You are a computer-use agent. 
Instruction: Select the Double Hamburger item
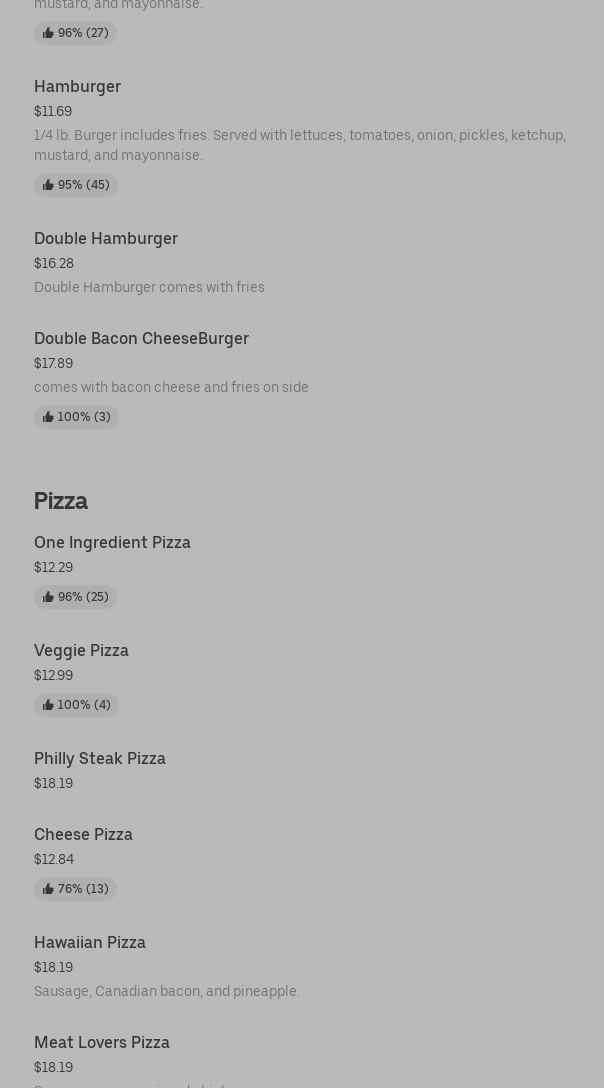[x=106, y=239]
